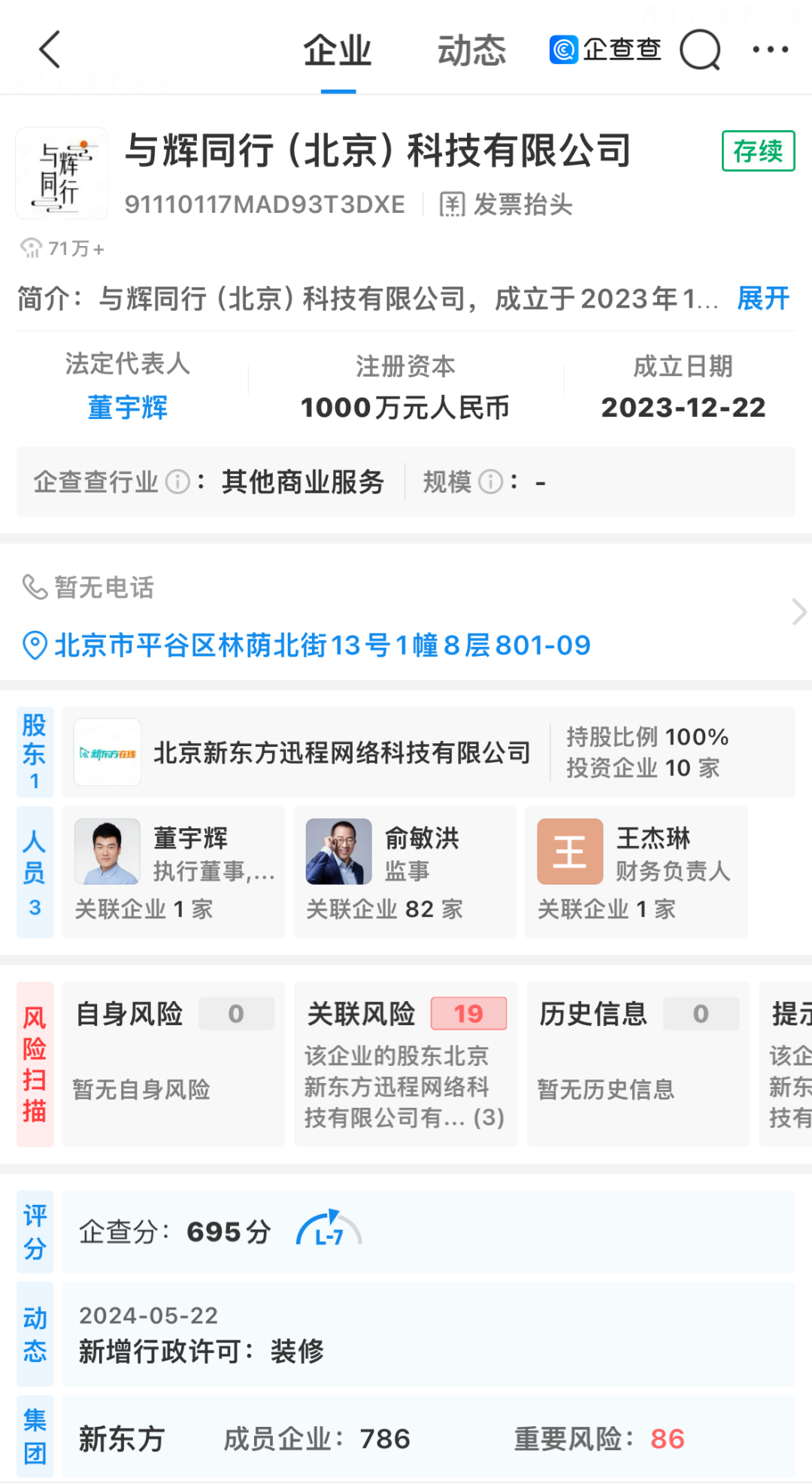Open legal representative 董宇辉 link
The width and height of the screenshot is (812, 1484).
coord(128,407)
